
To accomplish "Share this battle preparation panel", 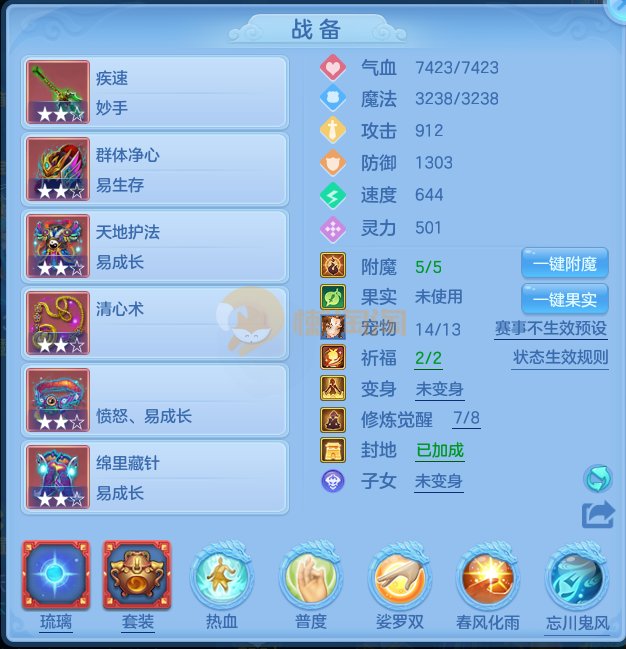I will pyautogui.click(x=597, y=515).
